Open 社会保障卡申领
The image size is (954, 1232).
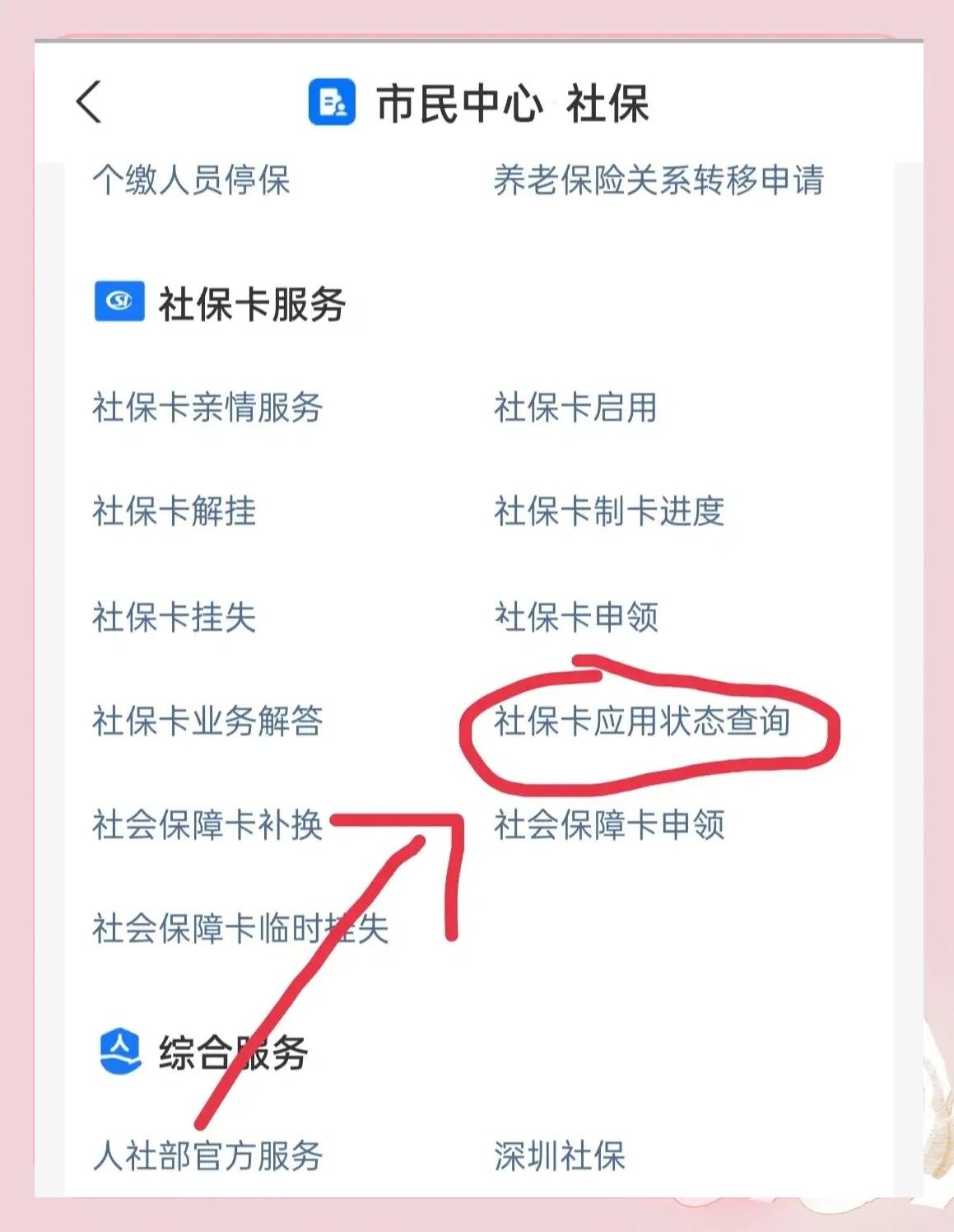[x=609, y=828]
